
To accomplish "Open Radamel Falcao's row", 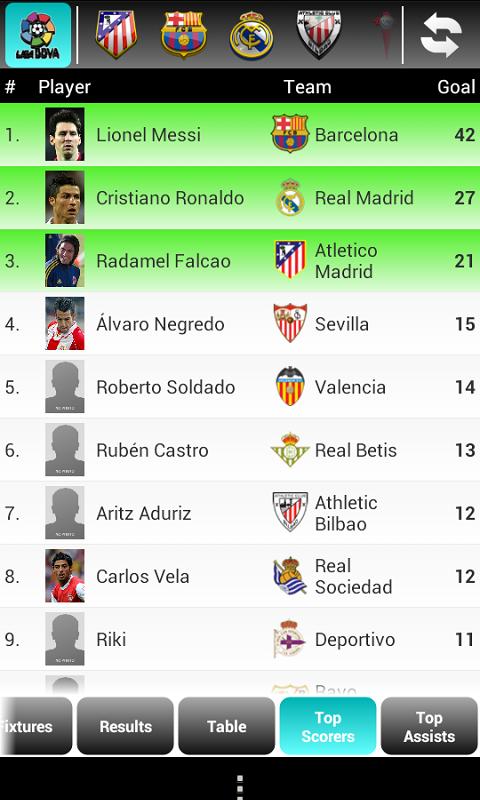I will pos(240,261).
